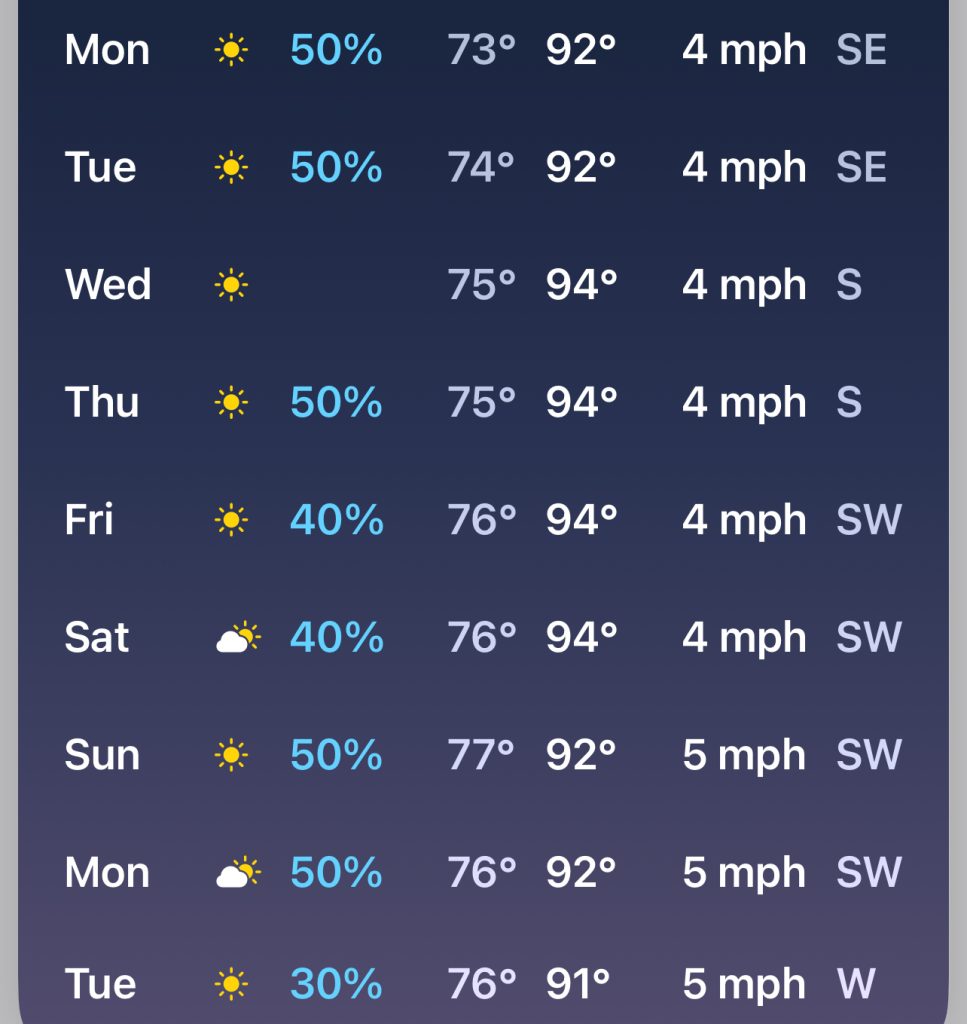Viewport: 967px width, 1024px height.
Task: Open the Mon row with 73° low
Action: pos(483,50)
